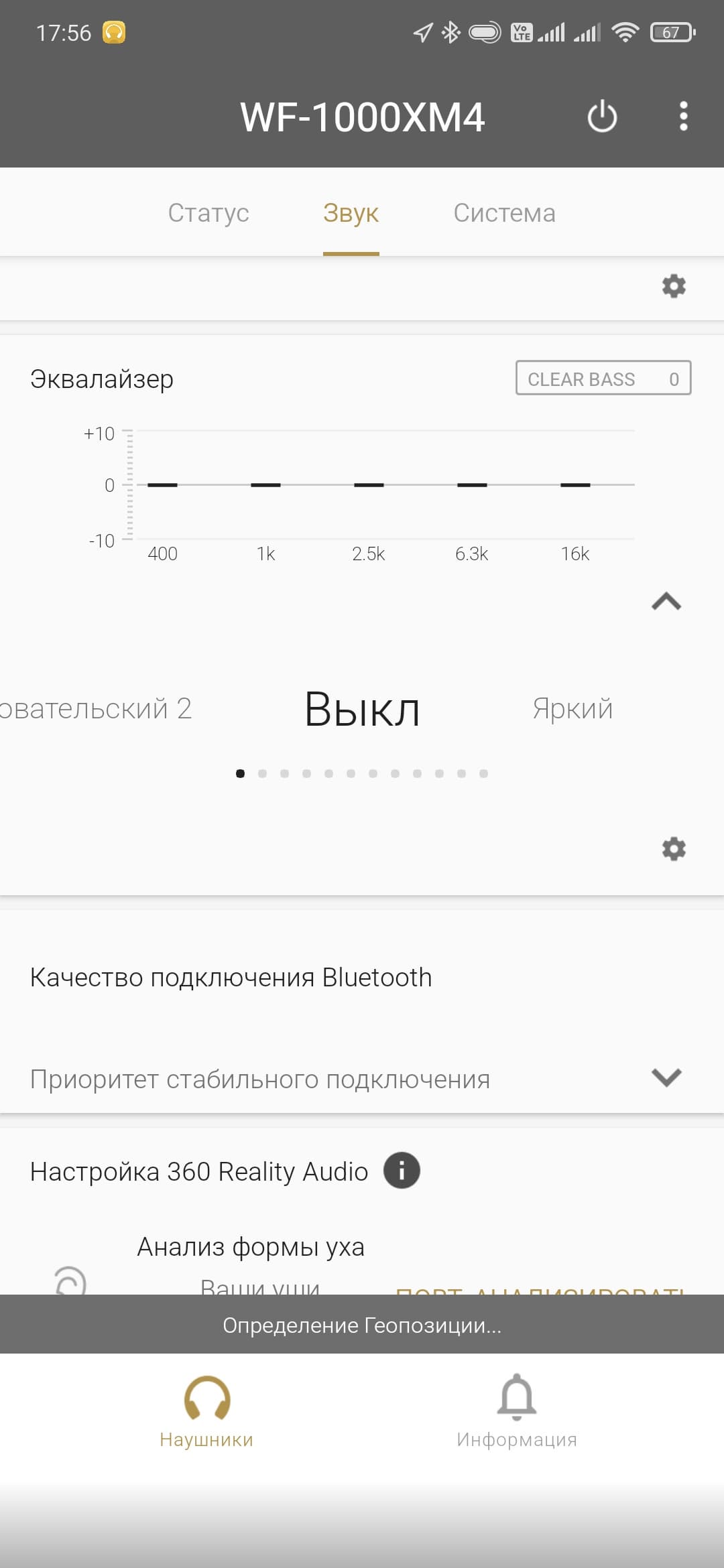The image size is (724, 1568).
Task: Switch to the Статус tab
Action: click(208, 213)
